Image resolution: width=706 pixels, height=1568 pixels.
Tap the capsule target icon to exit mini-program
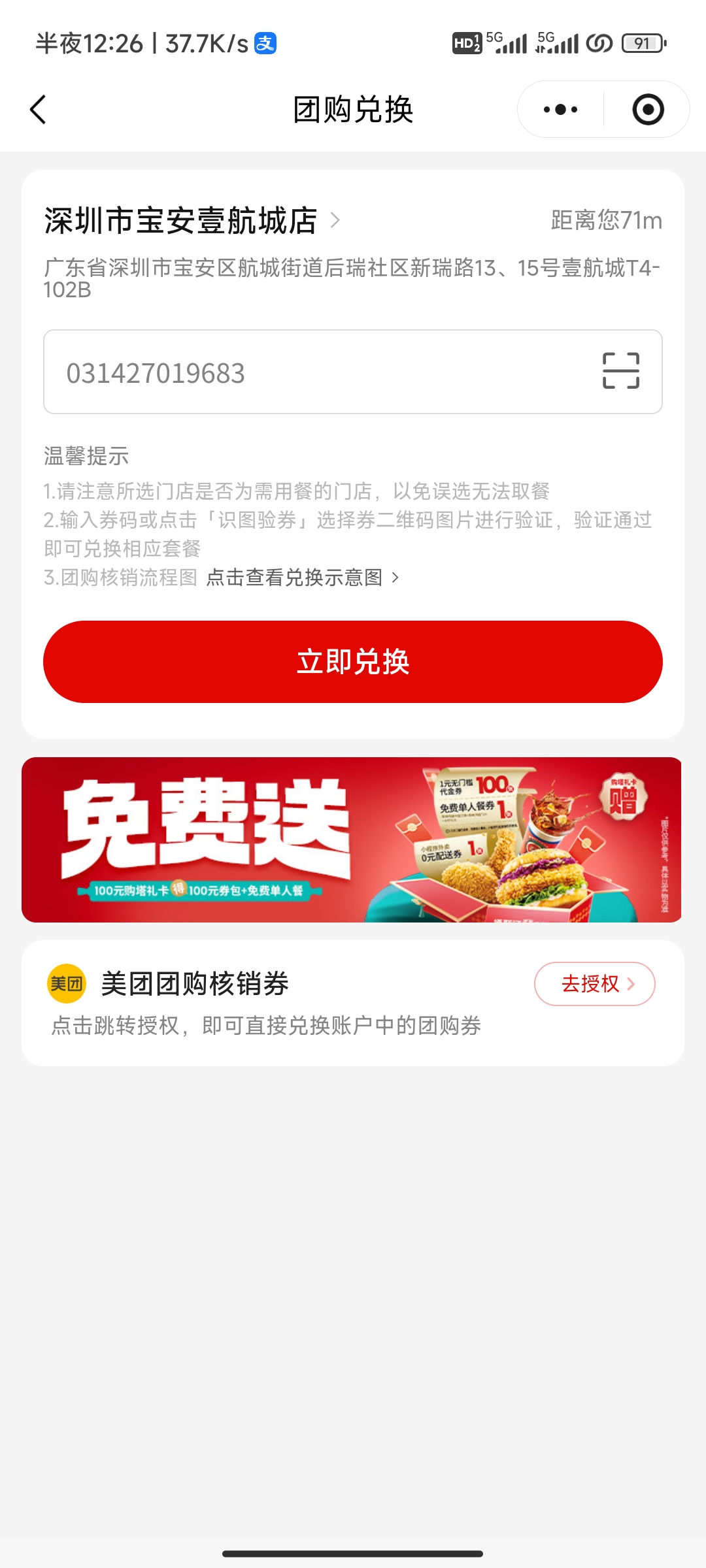(647, 109)
